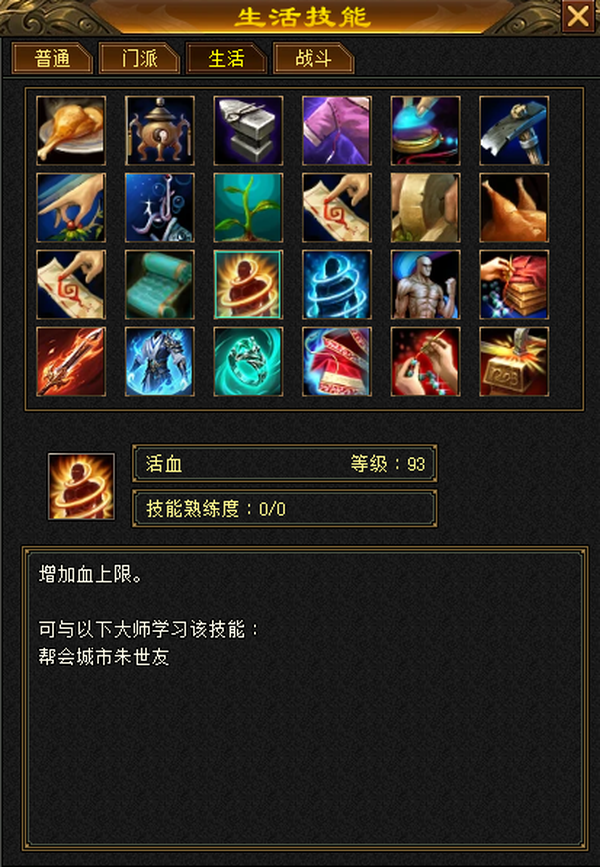Choose the anvil forging skill icon
Viewport: 600px width, 867px height.
pos(248,130)
